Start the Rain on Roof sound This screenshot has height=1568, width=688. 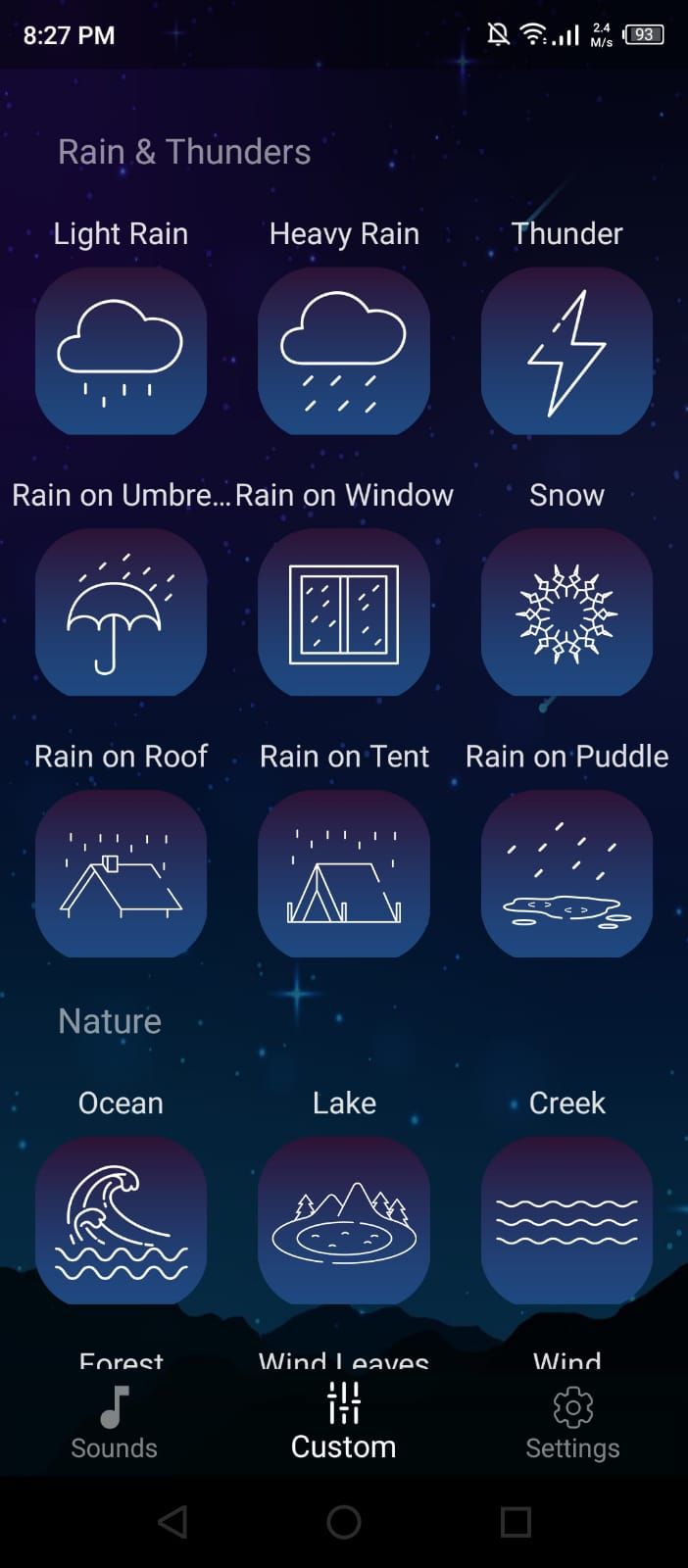click(121, 874)
